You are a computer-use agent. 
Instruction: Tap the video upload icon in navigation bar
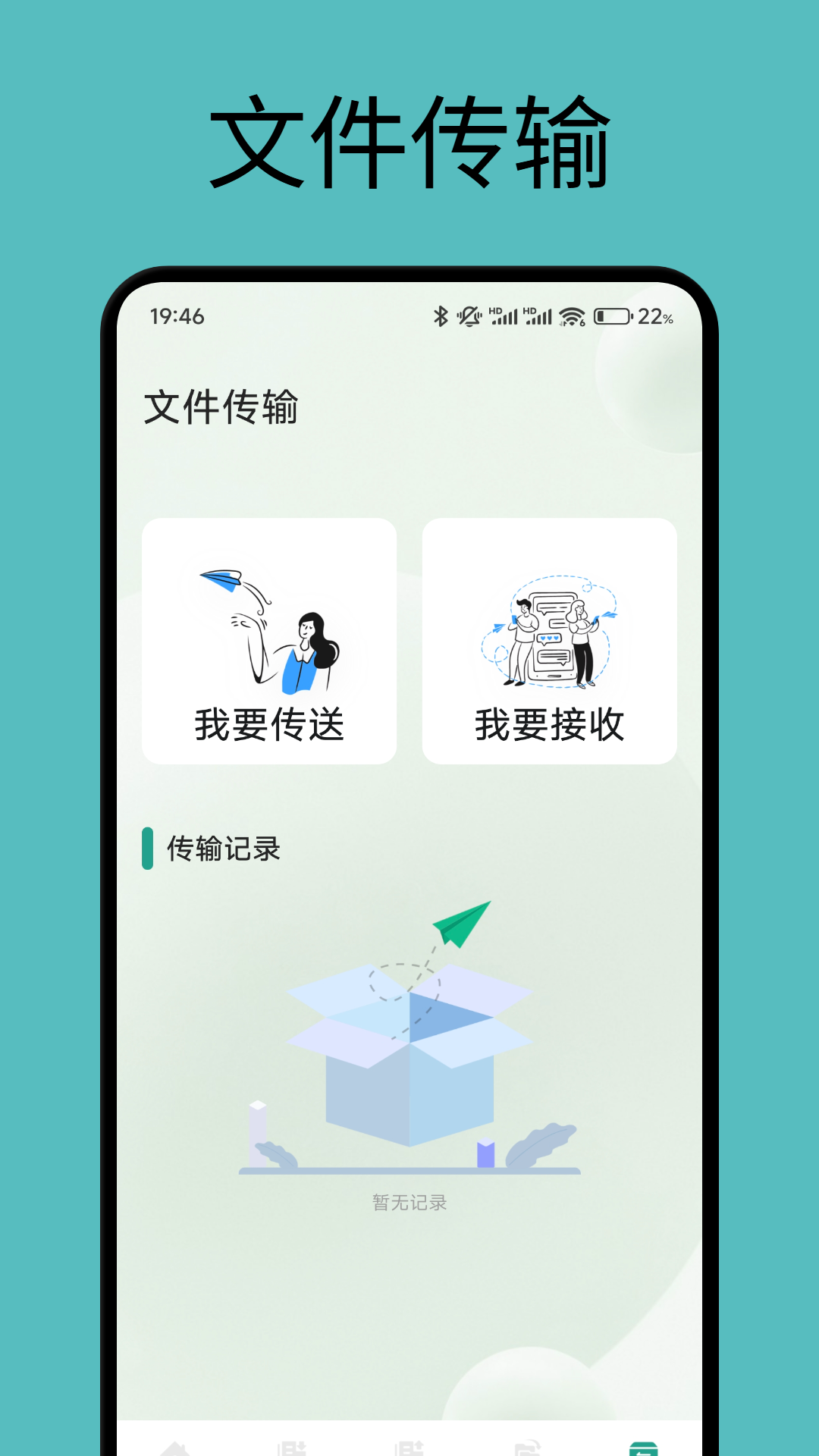pos(412,1447)
